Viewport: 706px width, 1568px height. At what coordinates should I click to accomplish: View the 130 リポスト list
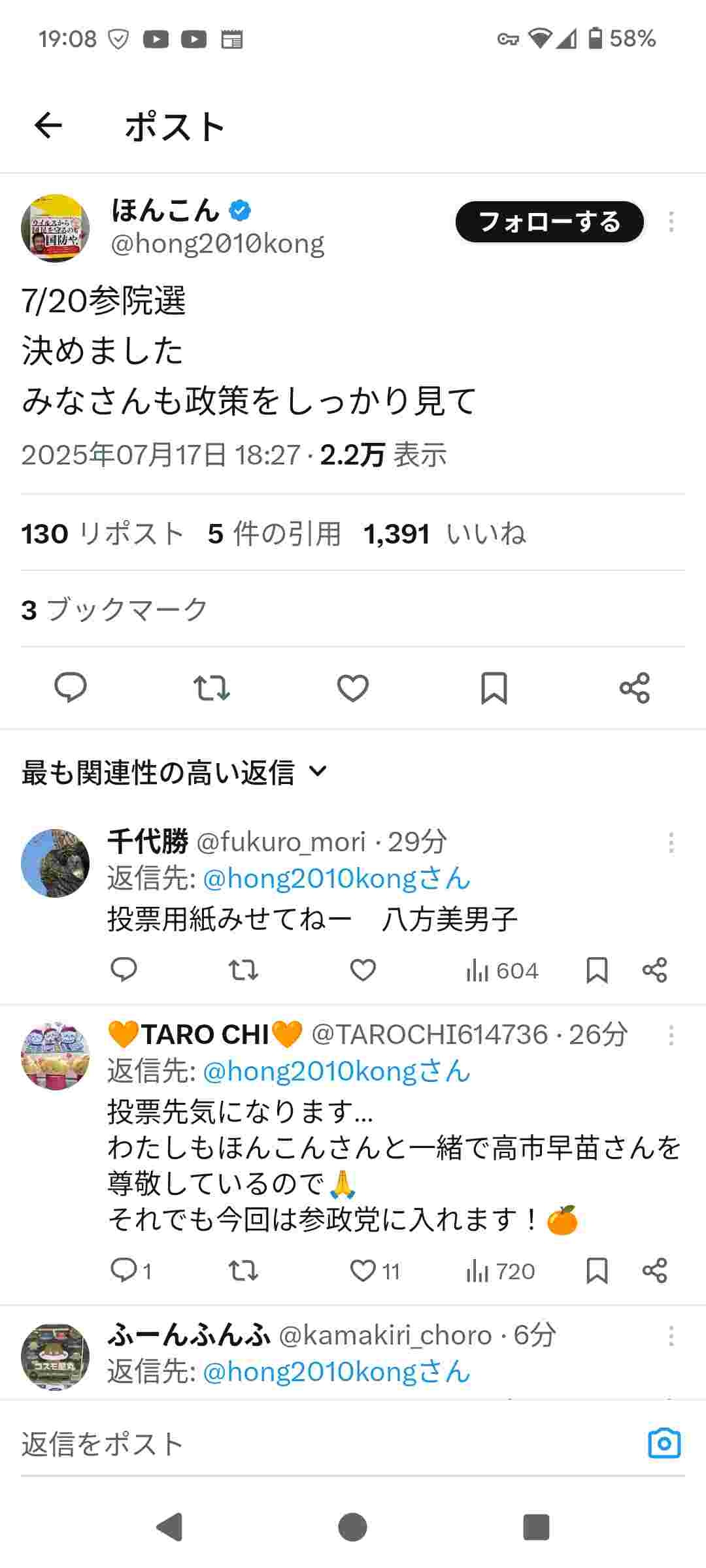103,534
